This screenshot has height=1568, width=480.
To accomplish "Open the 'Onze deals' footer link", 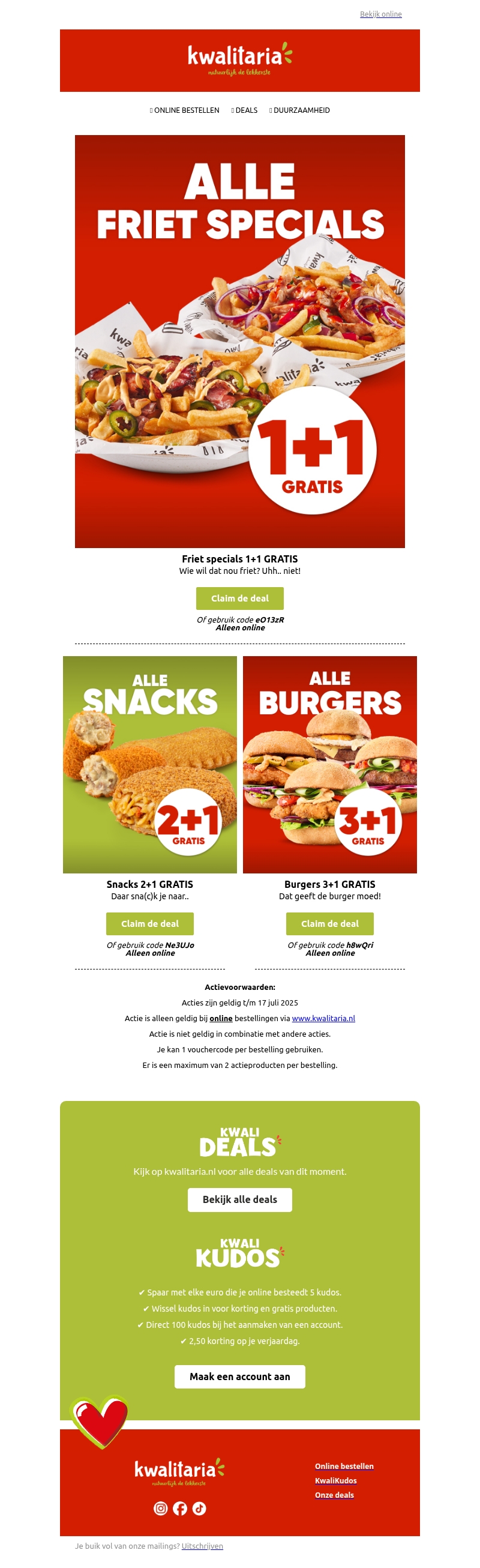I will point(334,1494).
